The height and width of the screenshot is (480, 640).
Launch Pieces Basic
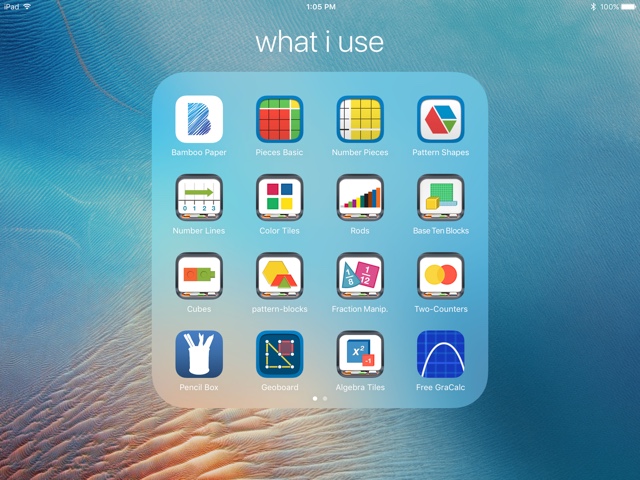280,120
